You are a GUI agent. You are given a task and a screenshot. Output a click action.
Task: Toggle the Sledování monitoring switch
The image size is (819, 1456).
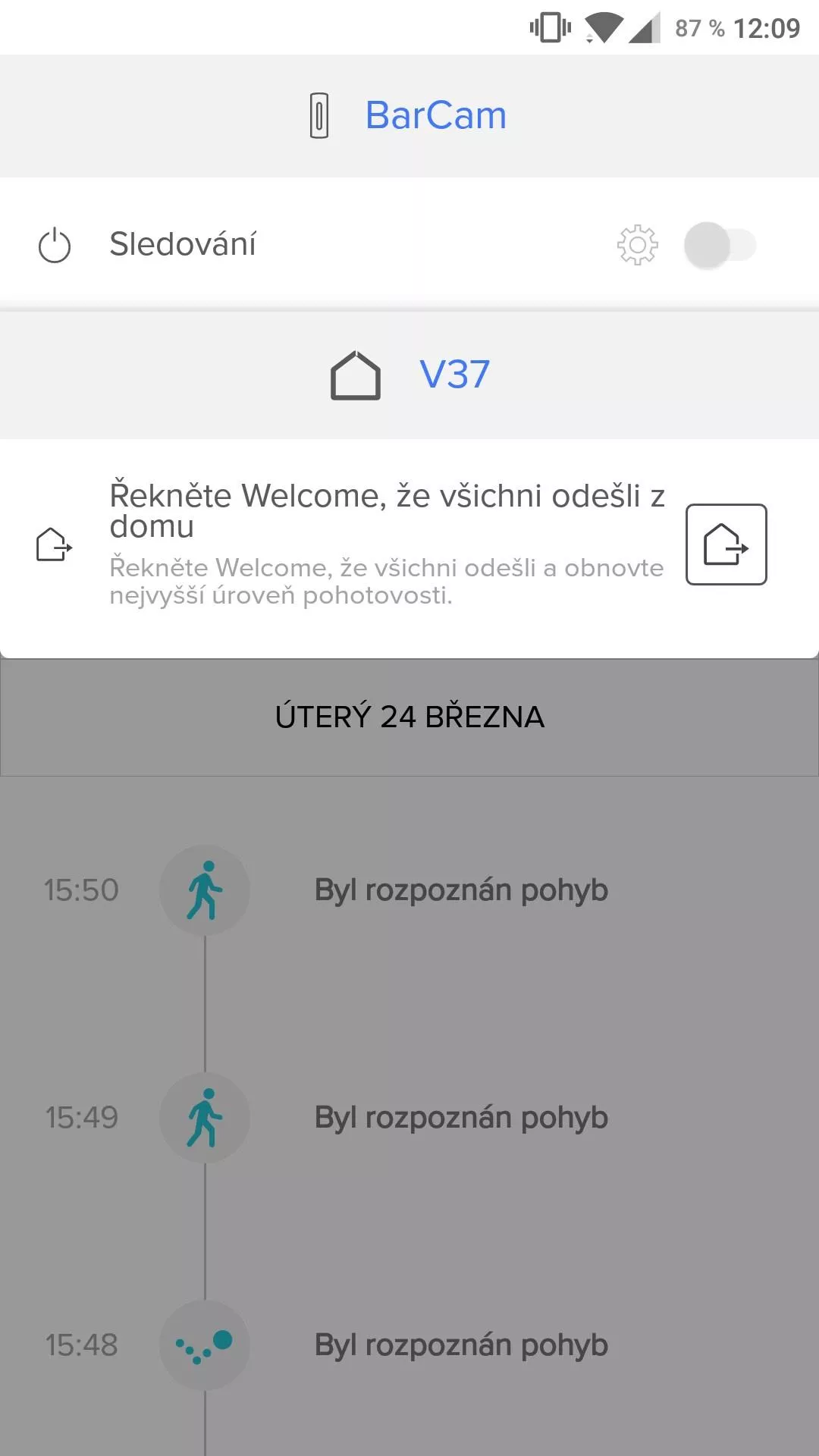point(720,245)
